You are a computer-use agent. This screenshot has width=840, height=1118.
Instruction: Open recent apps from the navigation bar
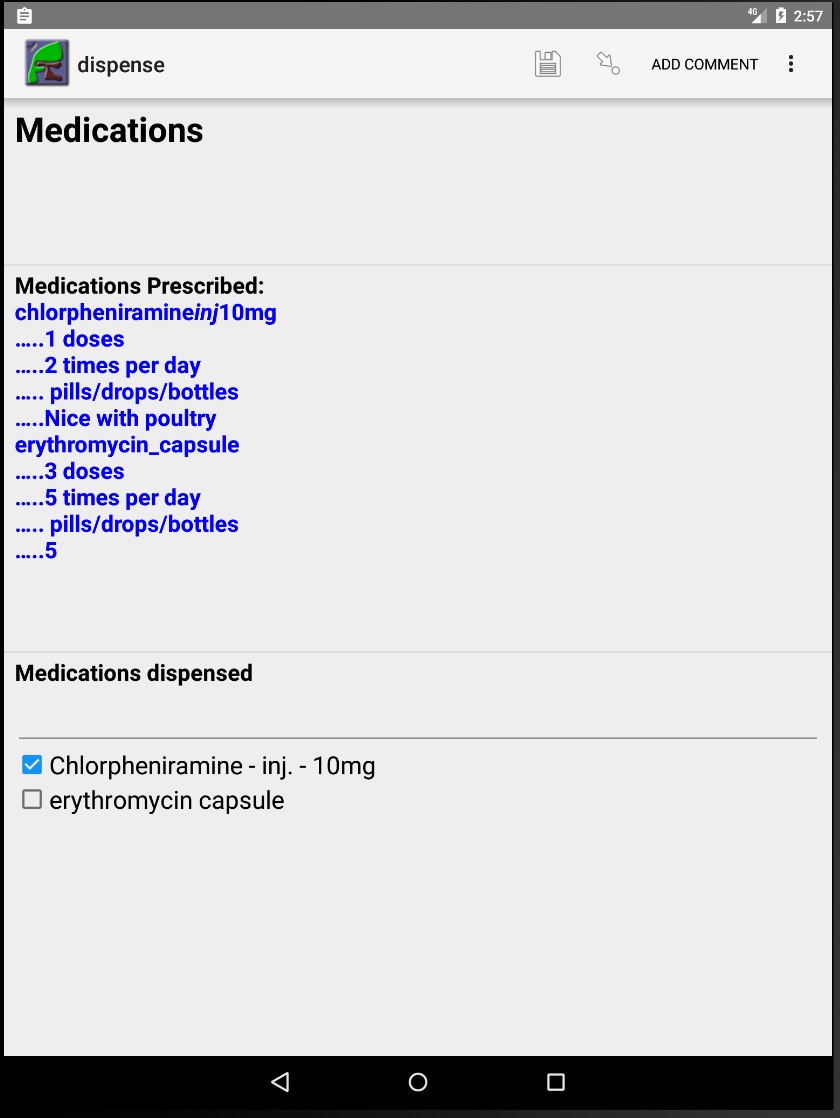click(x=556, y=1082)
